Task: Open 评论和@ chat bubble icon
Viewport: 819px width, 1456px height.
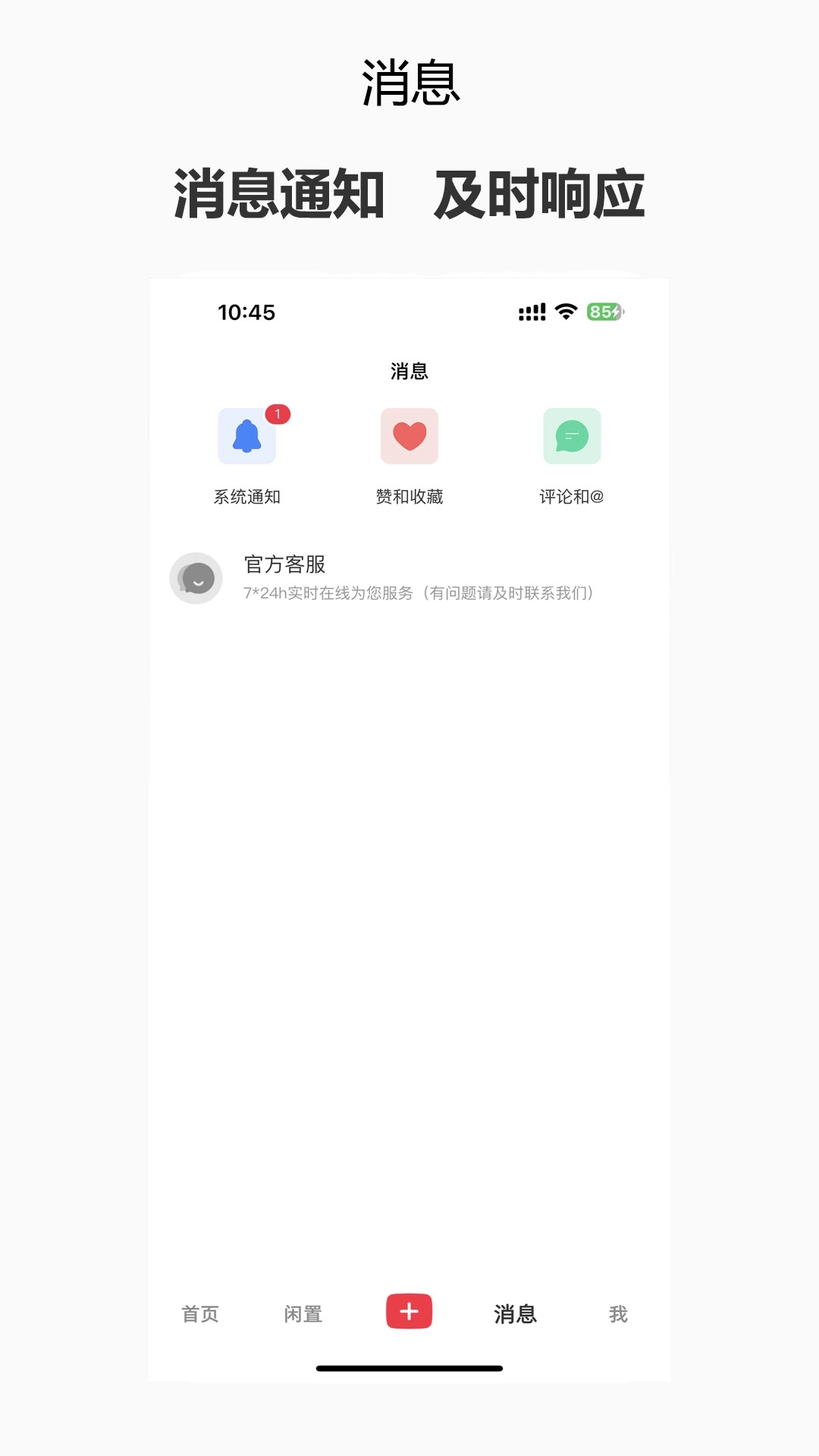Action: (x=571, y=437)
